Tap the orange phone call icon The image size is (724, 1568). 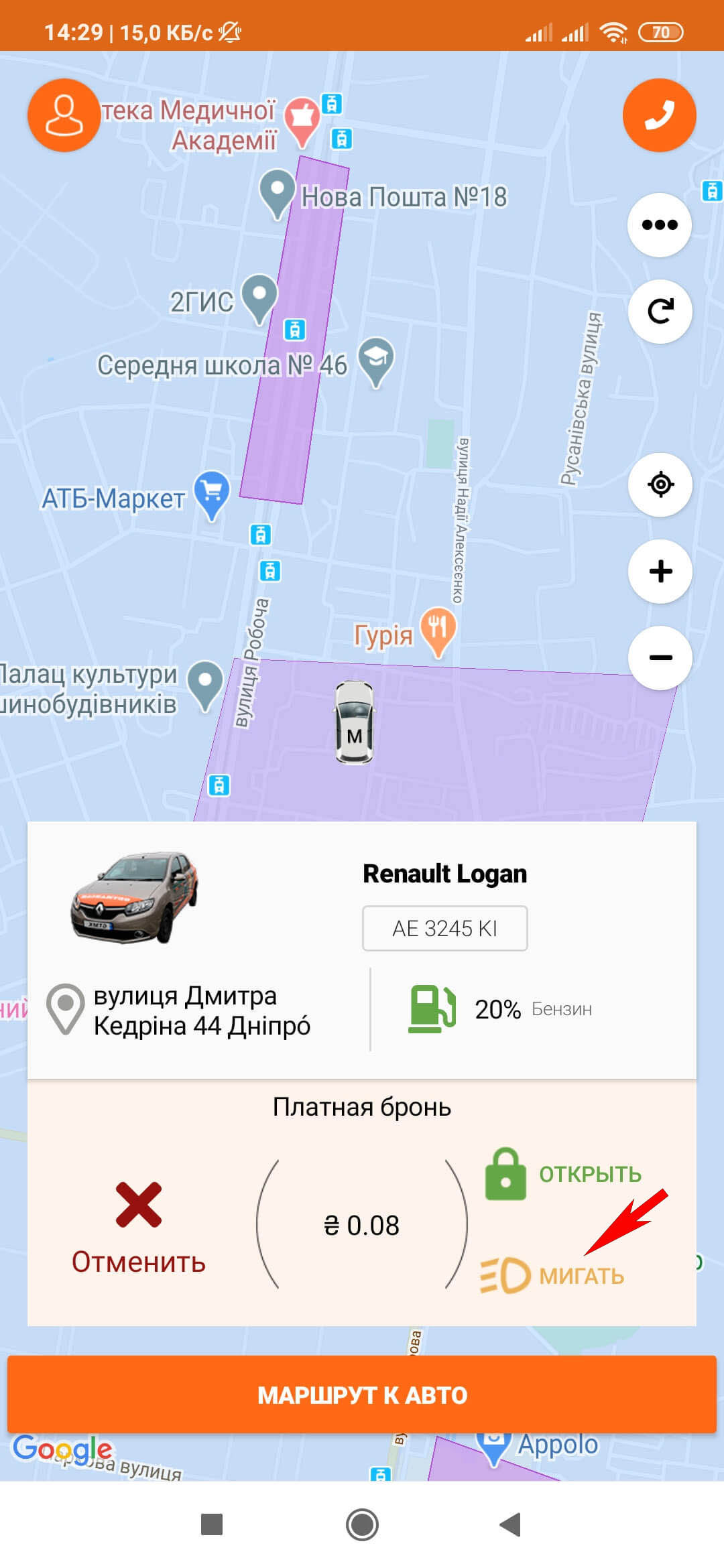point(660,114)
